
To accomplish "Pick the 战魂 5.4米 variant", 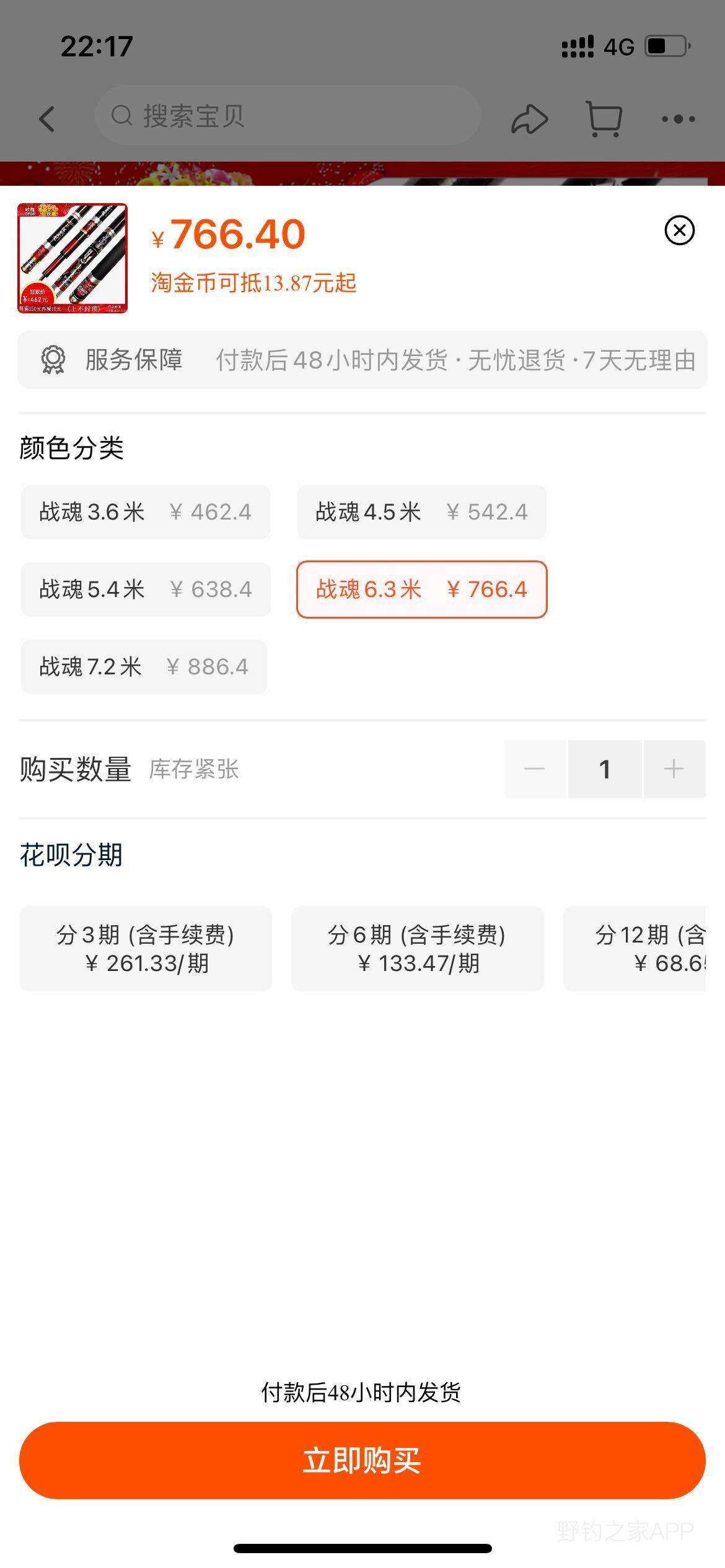I will coord(146,590).
